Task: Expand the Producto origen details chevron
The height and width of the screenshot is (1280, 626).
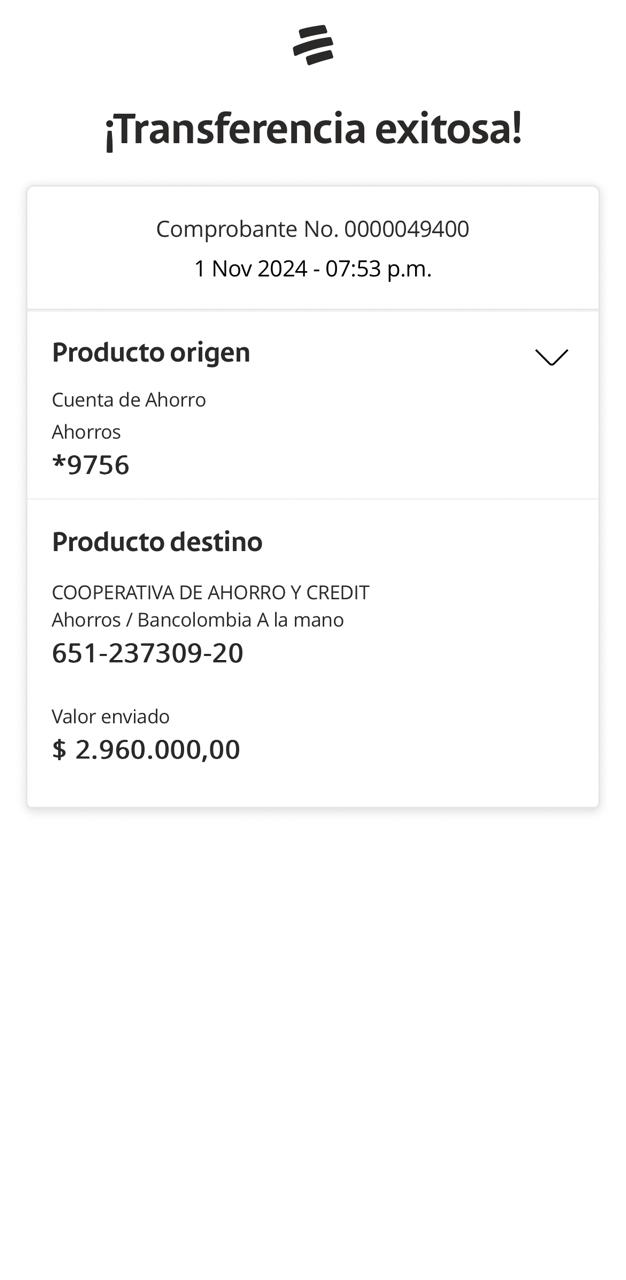Action: (x=551, y=357)
